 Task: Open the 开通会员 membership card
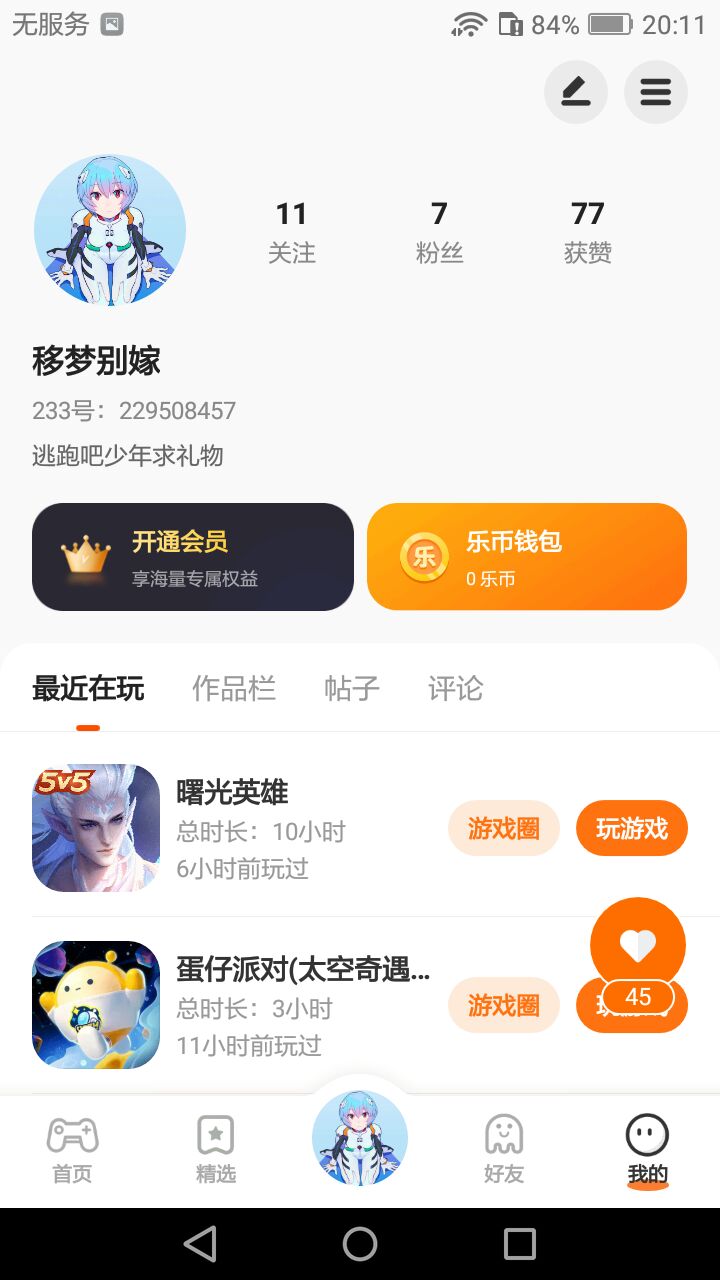coord(193,557)
